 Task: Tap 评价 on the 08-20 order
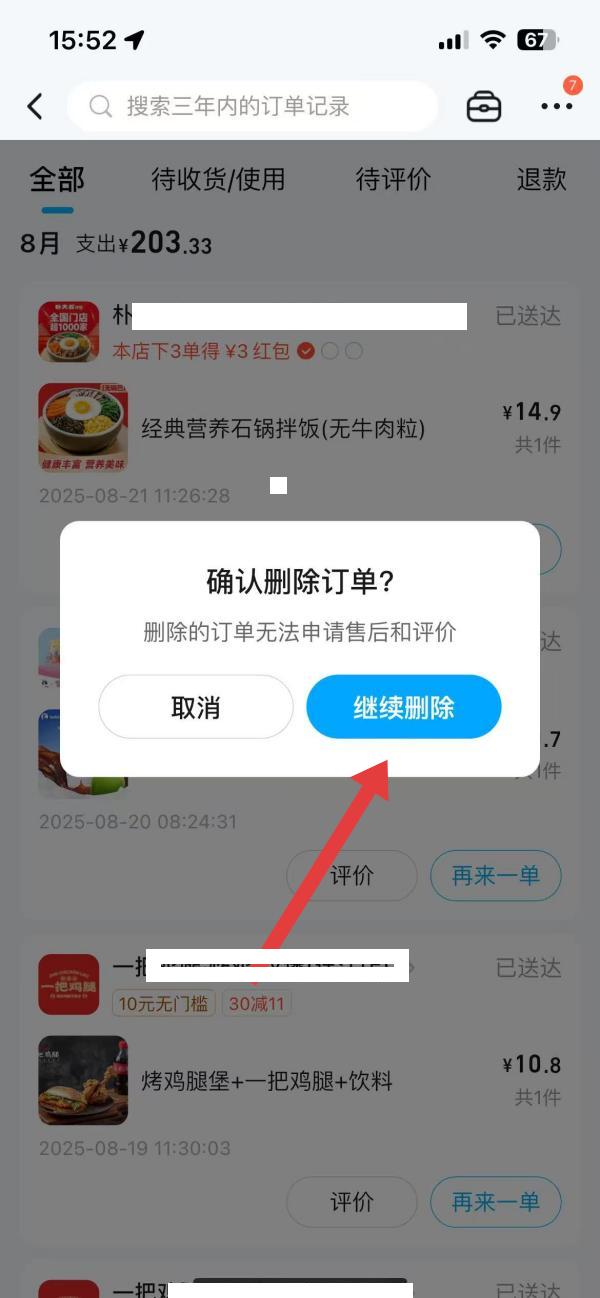point(351,876)
